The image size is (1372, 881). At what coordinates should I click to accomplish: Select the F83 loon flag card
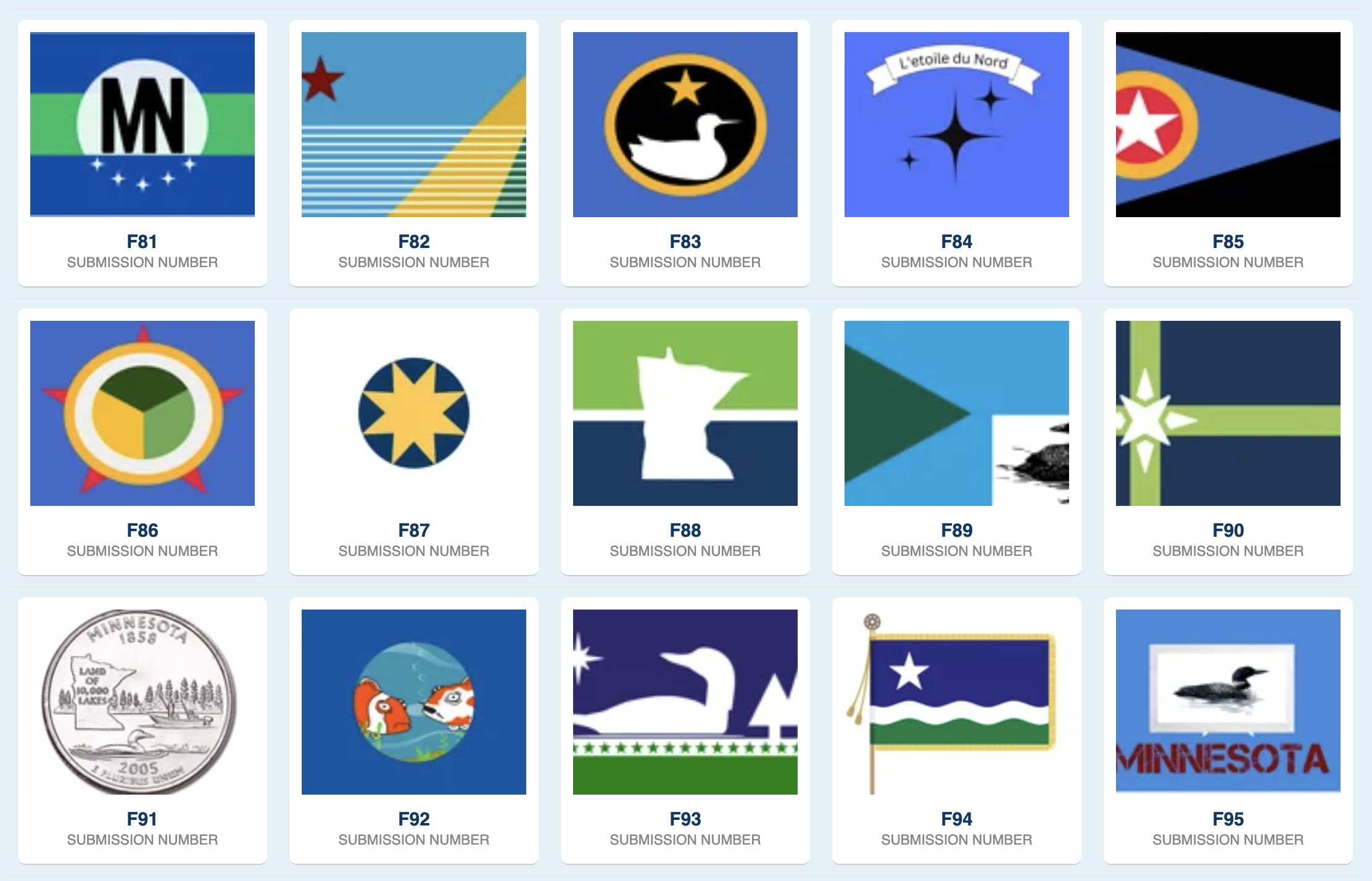(685, 125)
